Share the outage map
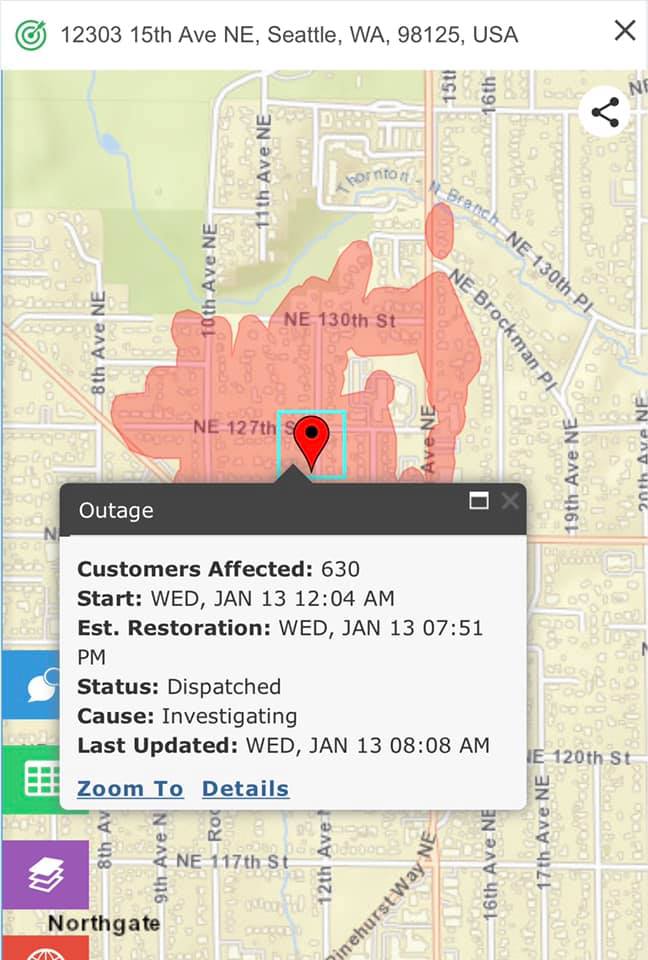This screenshot has width=648, height=960. click(605, 112)
